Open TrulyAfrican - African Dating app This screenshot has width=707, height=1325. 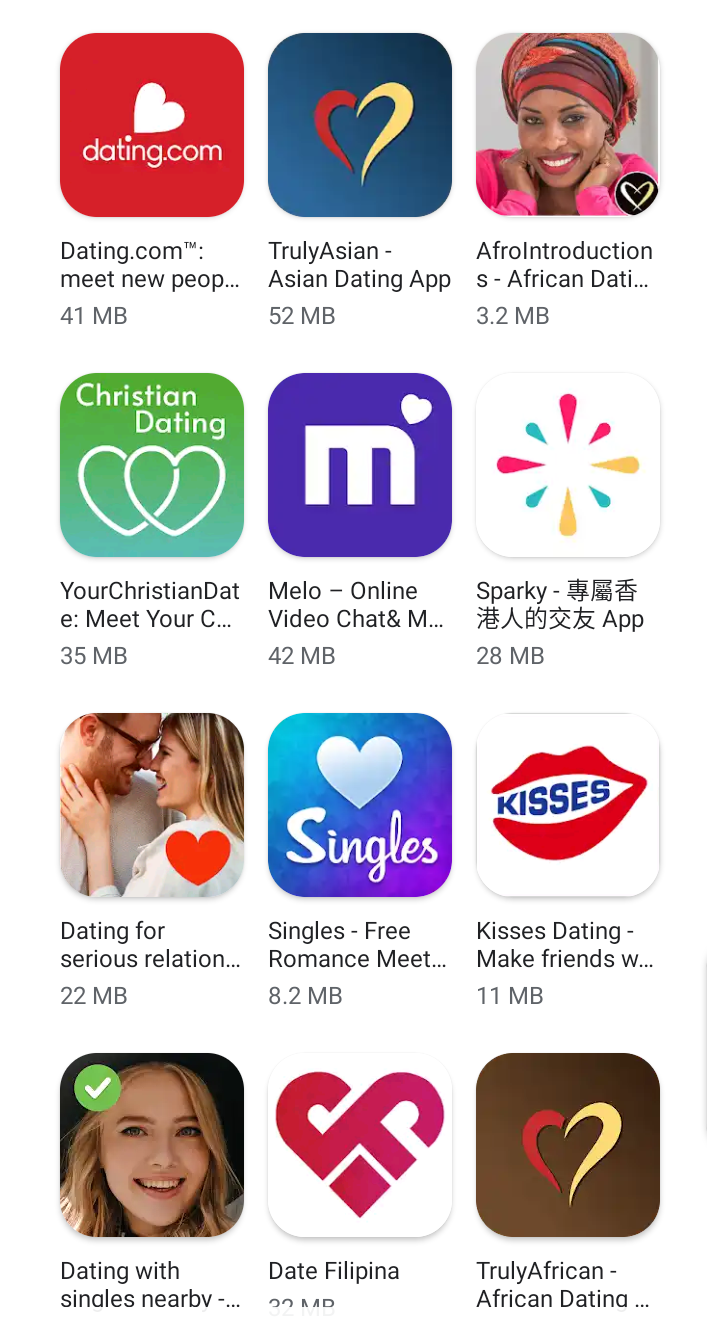tap(567, 1145)
